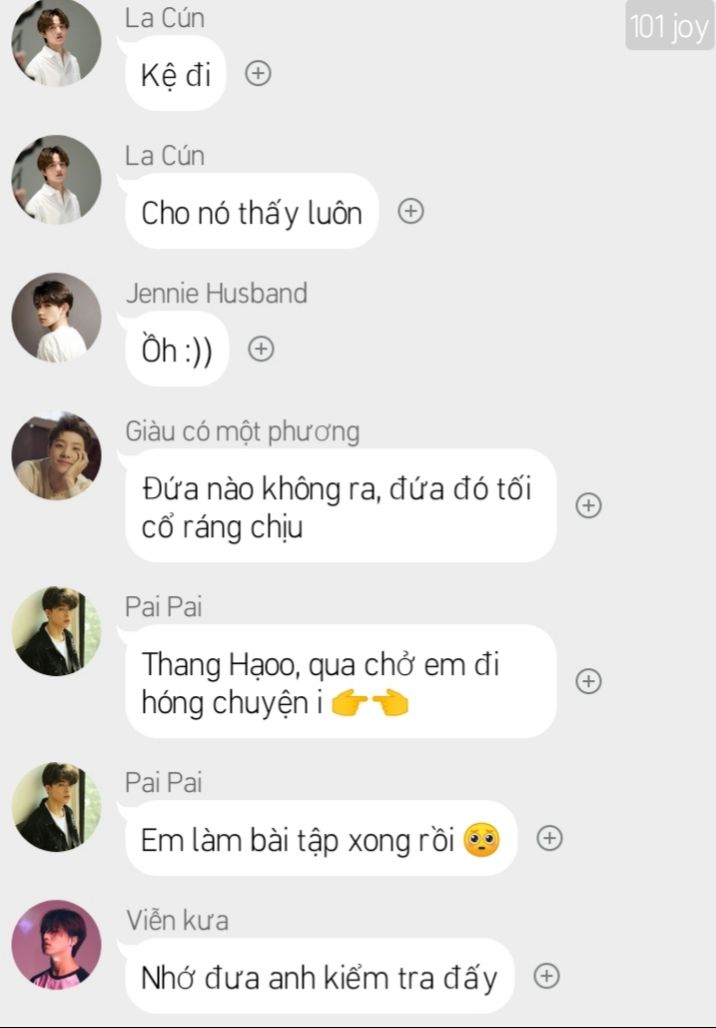Open La Cún's avatar beside "Kệ đi"
716x1028 pixels.
[x=56, y=42]
